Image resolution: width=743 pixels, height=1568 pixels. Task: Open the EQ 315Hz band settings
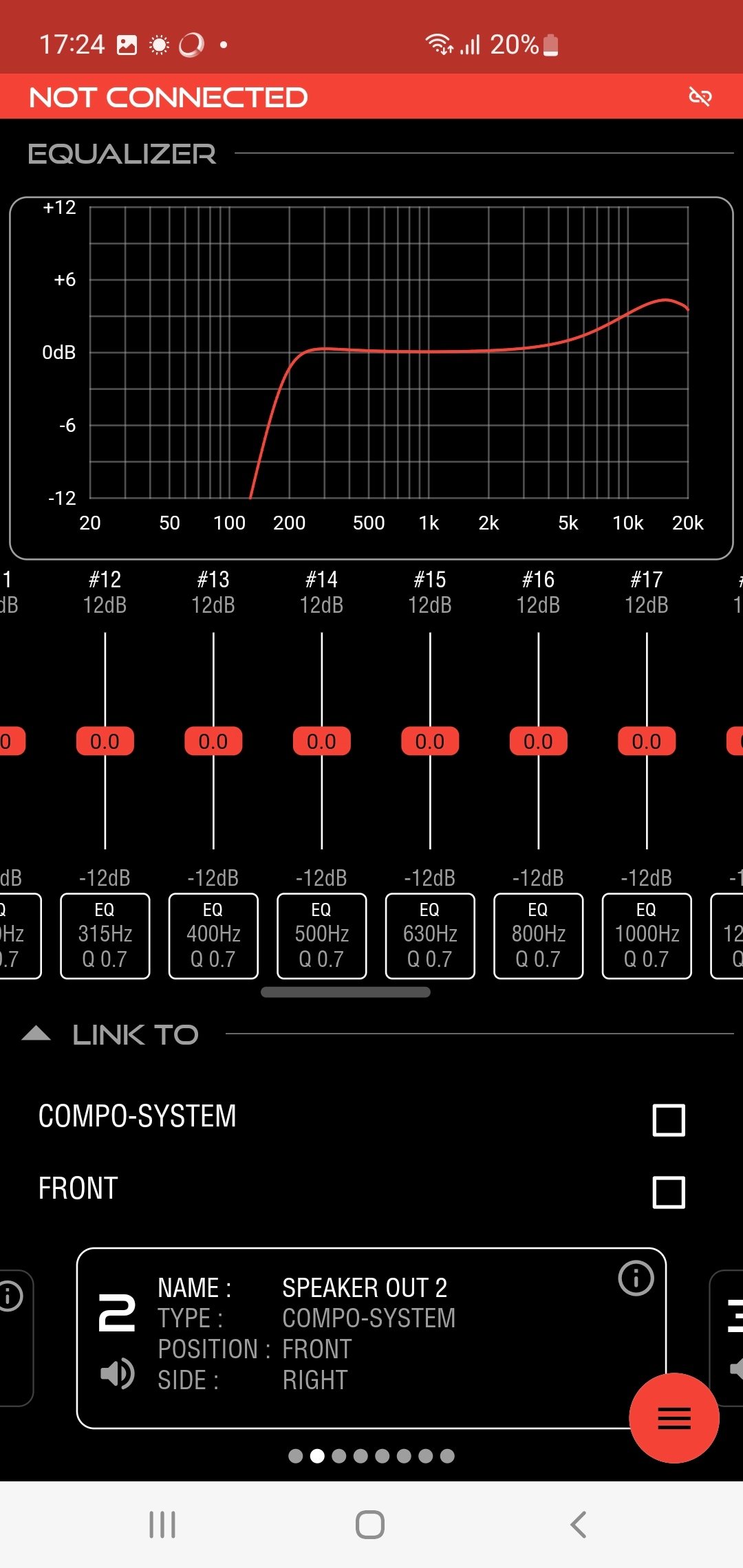tap(105, 935)
